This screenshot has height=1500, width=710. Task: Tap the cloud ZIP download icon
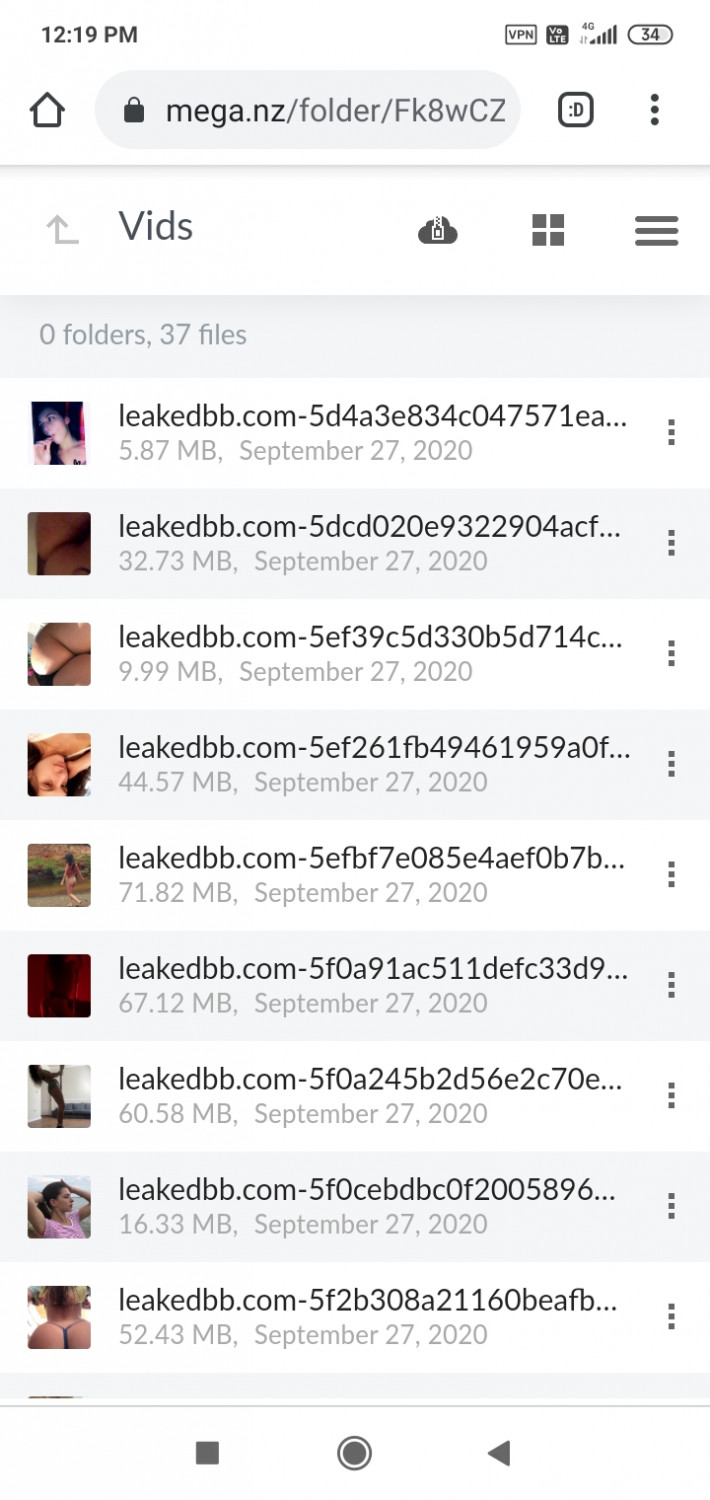pyautogui.click(x=437, y=230)
